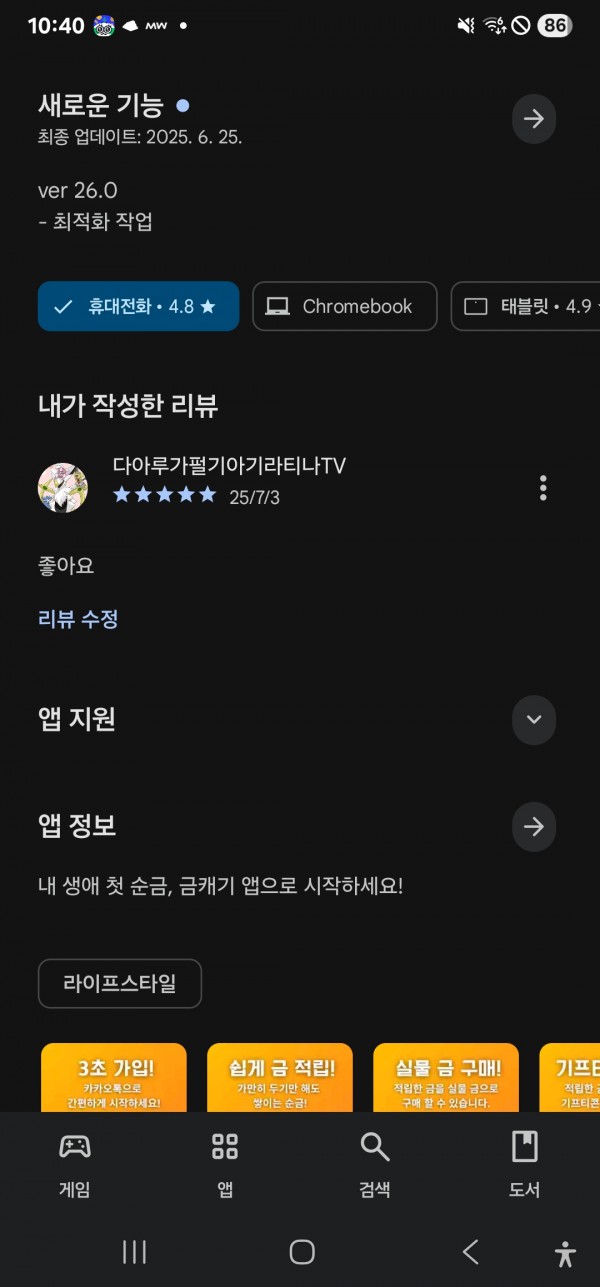The width and height of the screenshot is (600, 1287).
Task: Open the 실물 금 구매 screenshot
Action: pyautogui.click(x=446, y=1078)
